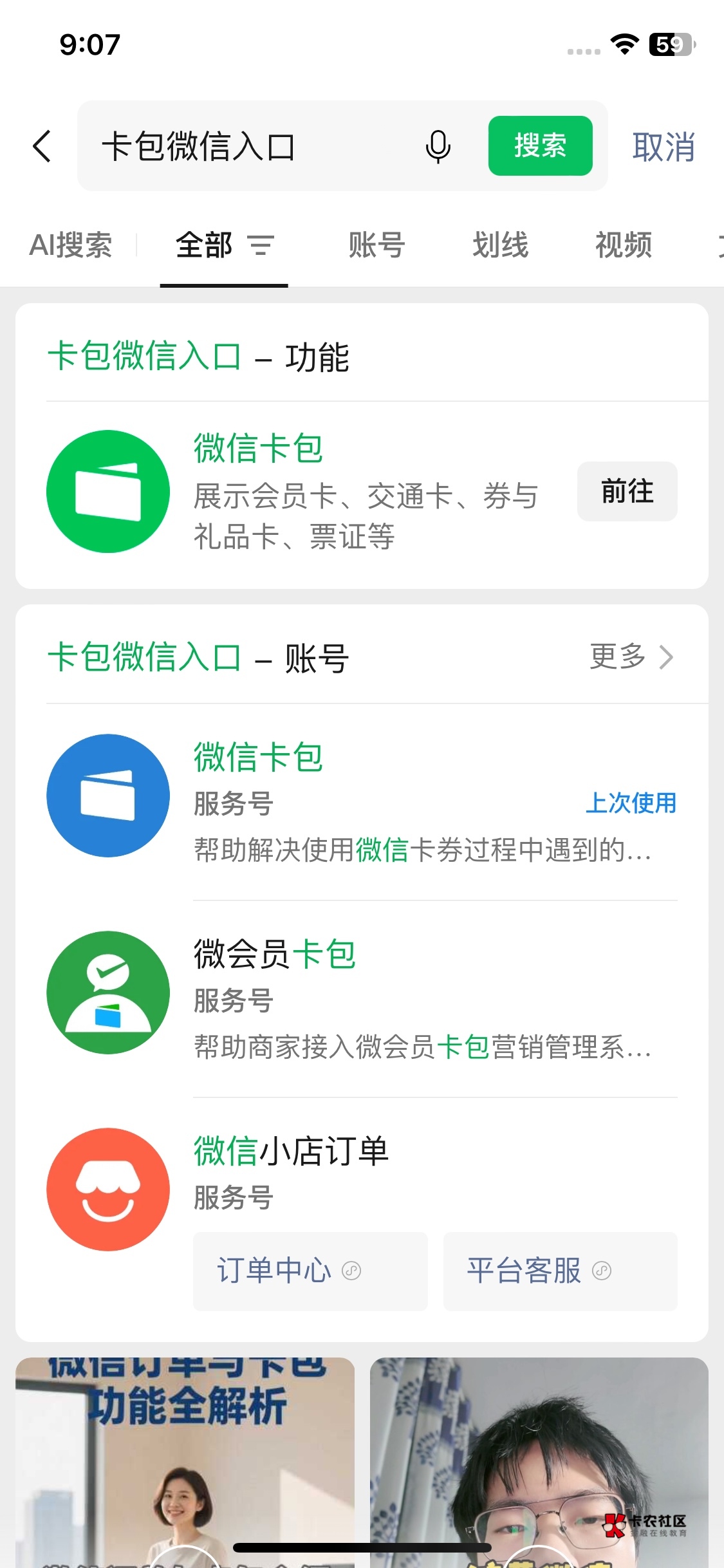Play the 功能全解析 video
Screen dimensions: 724x1568
pyautogui.click(x=185, y=1461)
